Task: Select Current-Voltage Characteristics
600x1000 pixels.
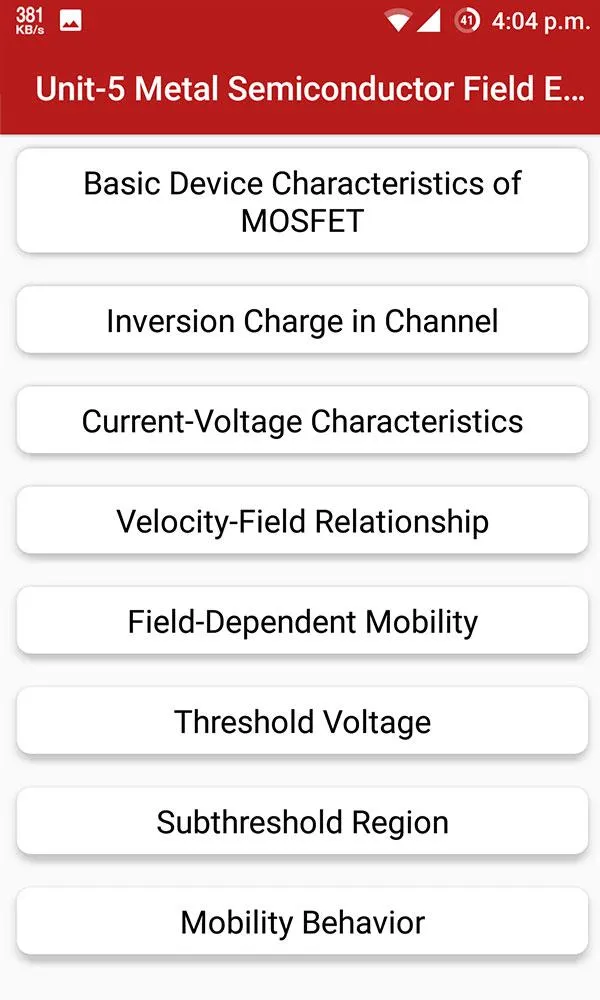Action: click(302, 420)
